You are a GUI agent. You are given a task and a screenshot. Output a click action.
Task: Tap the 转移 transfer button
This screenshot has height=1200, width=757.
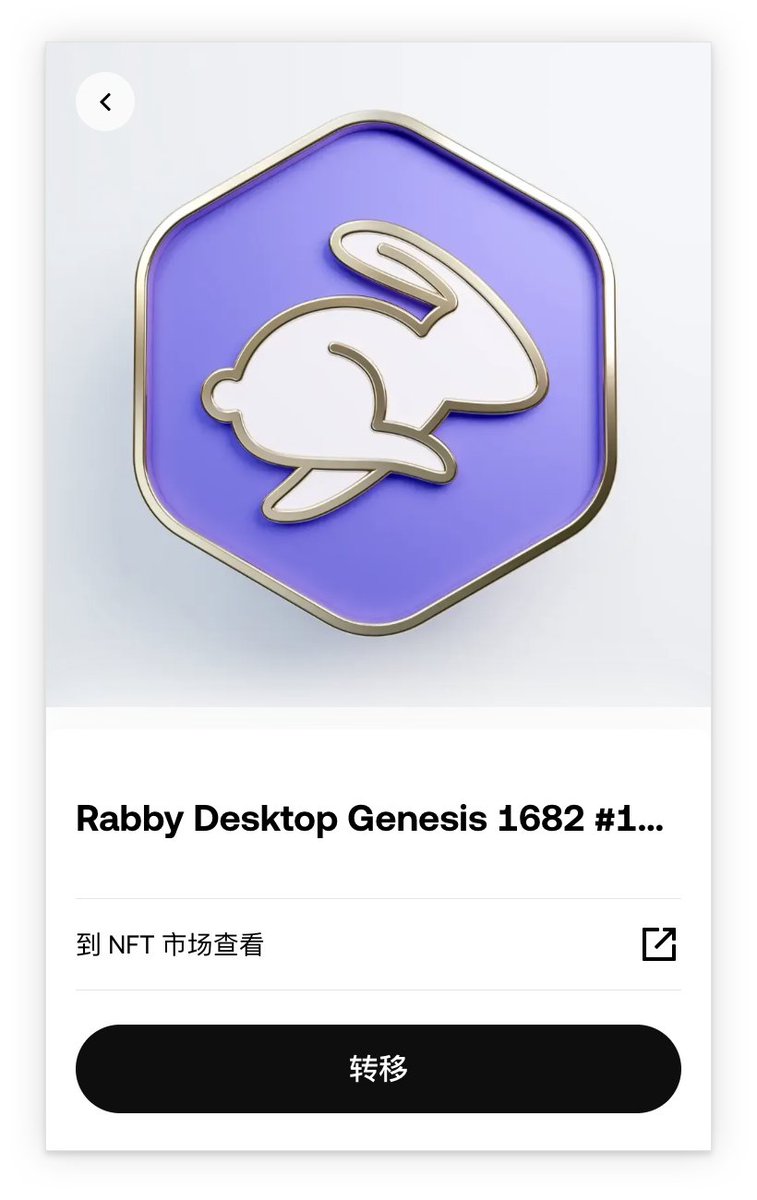click(378, 1068)
